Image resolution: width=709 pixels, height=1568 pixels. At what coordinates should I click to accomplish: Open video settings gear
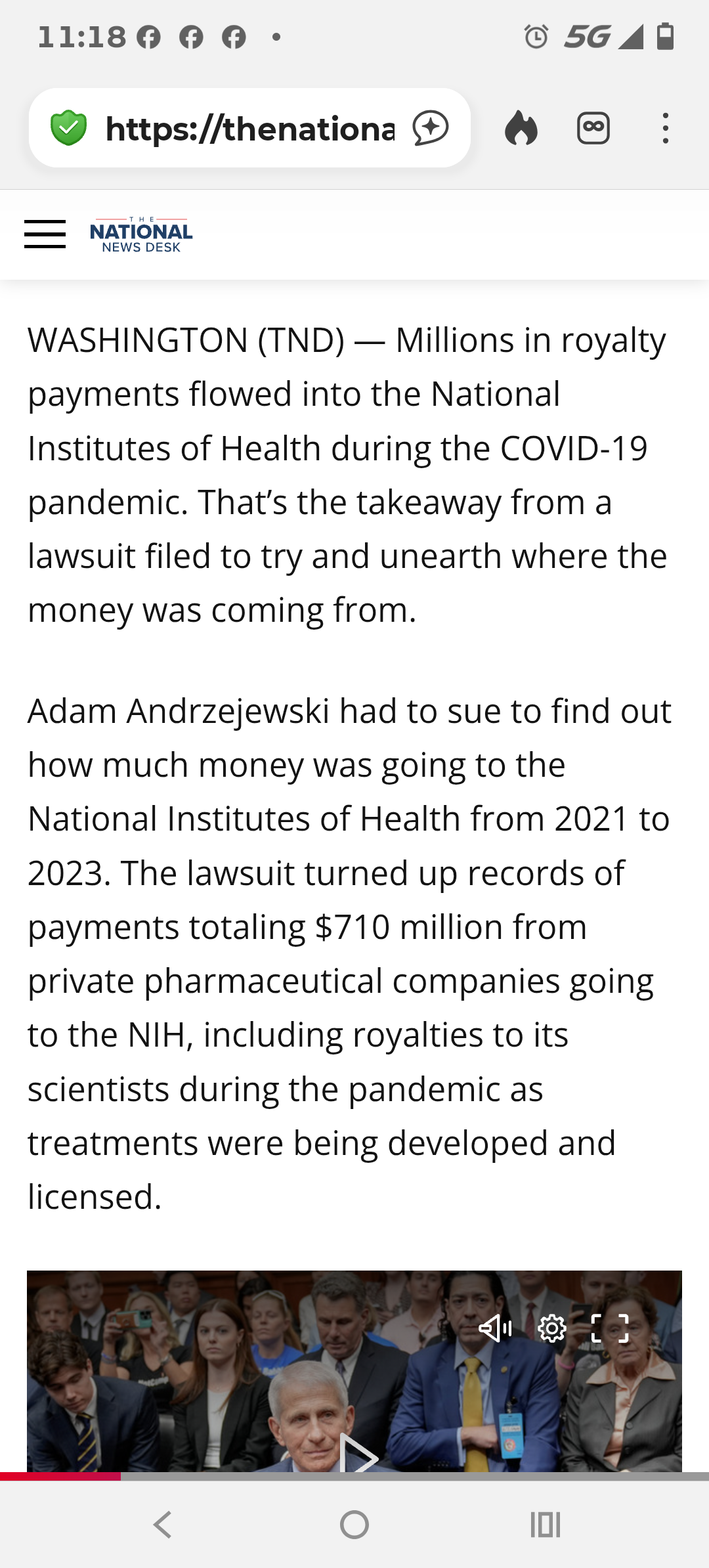pos(552,1329)
